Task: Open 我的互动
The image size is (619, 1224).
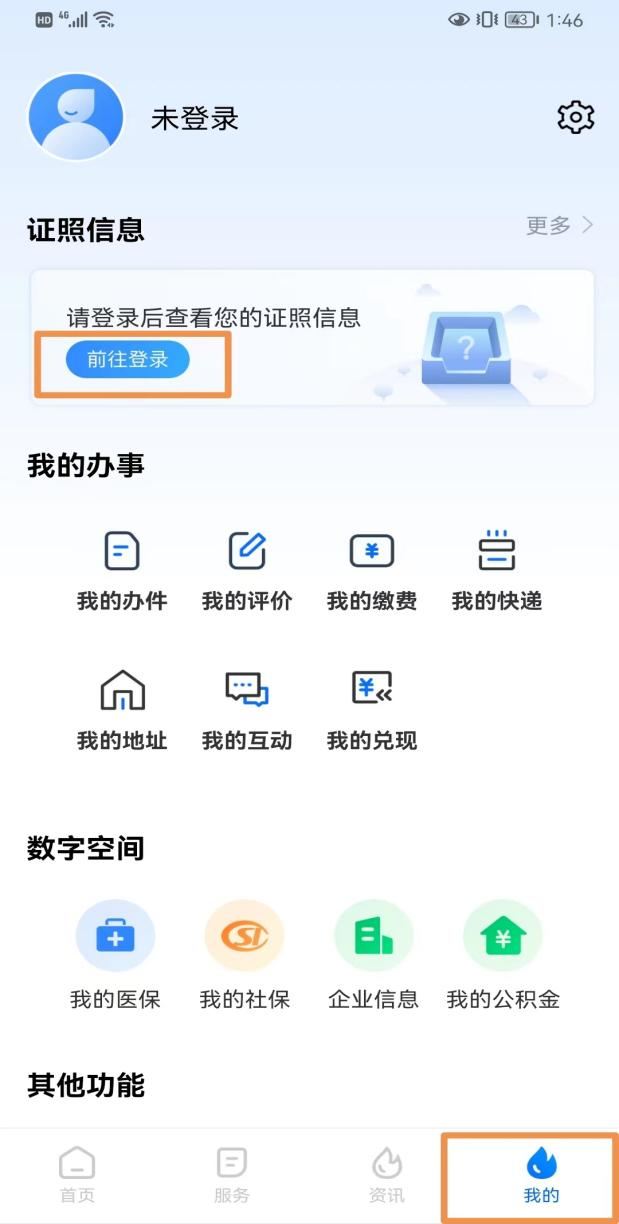Action: coord(247,710)
